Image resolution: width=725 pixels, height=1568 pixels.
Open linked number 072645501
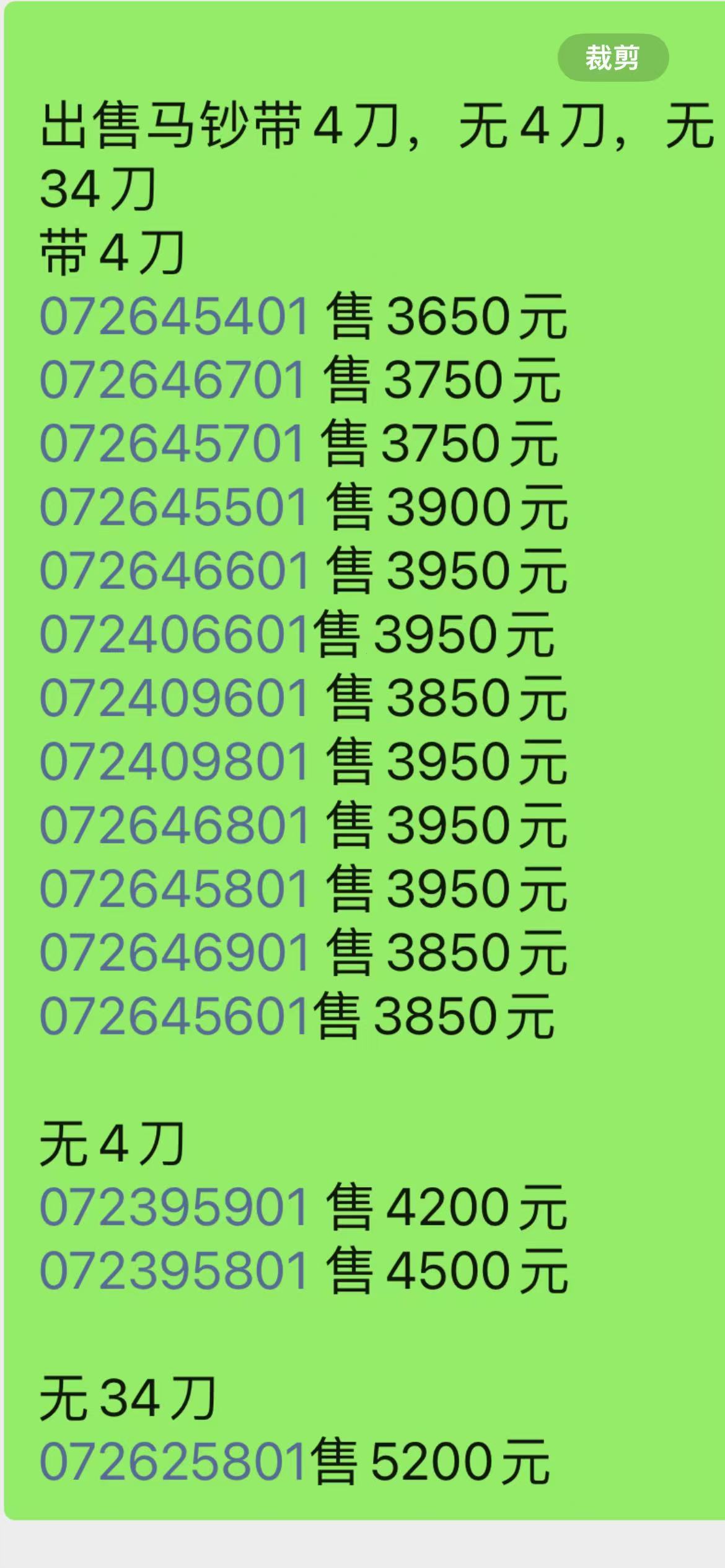[174, 507]
